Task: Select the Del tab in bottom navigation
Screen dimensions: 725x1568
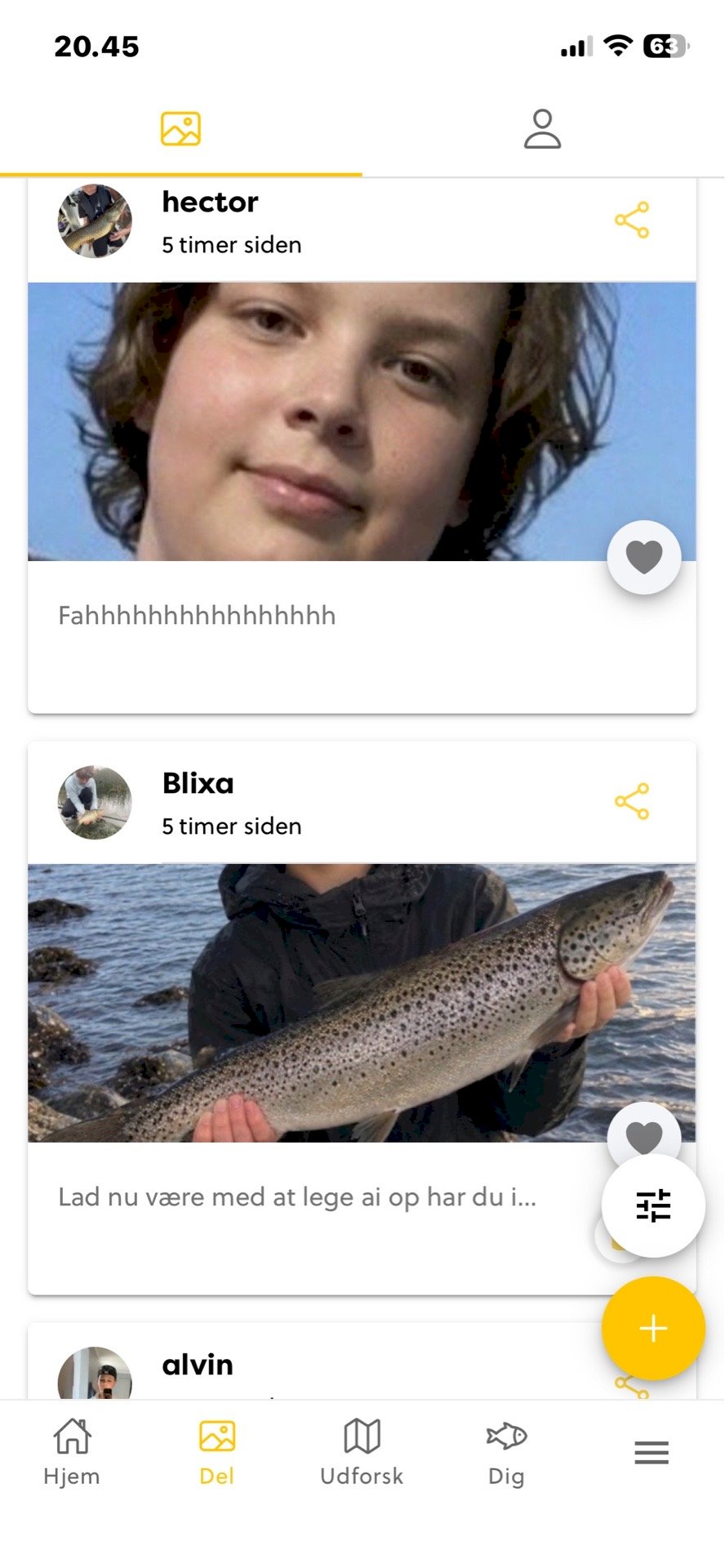Action: coord(217,1452)
